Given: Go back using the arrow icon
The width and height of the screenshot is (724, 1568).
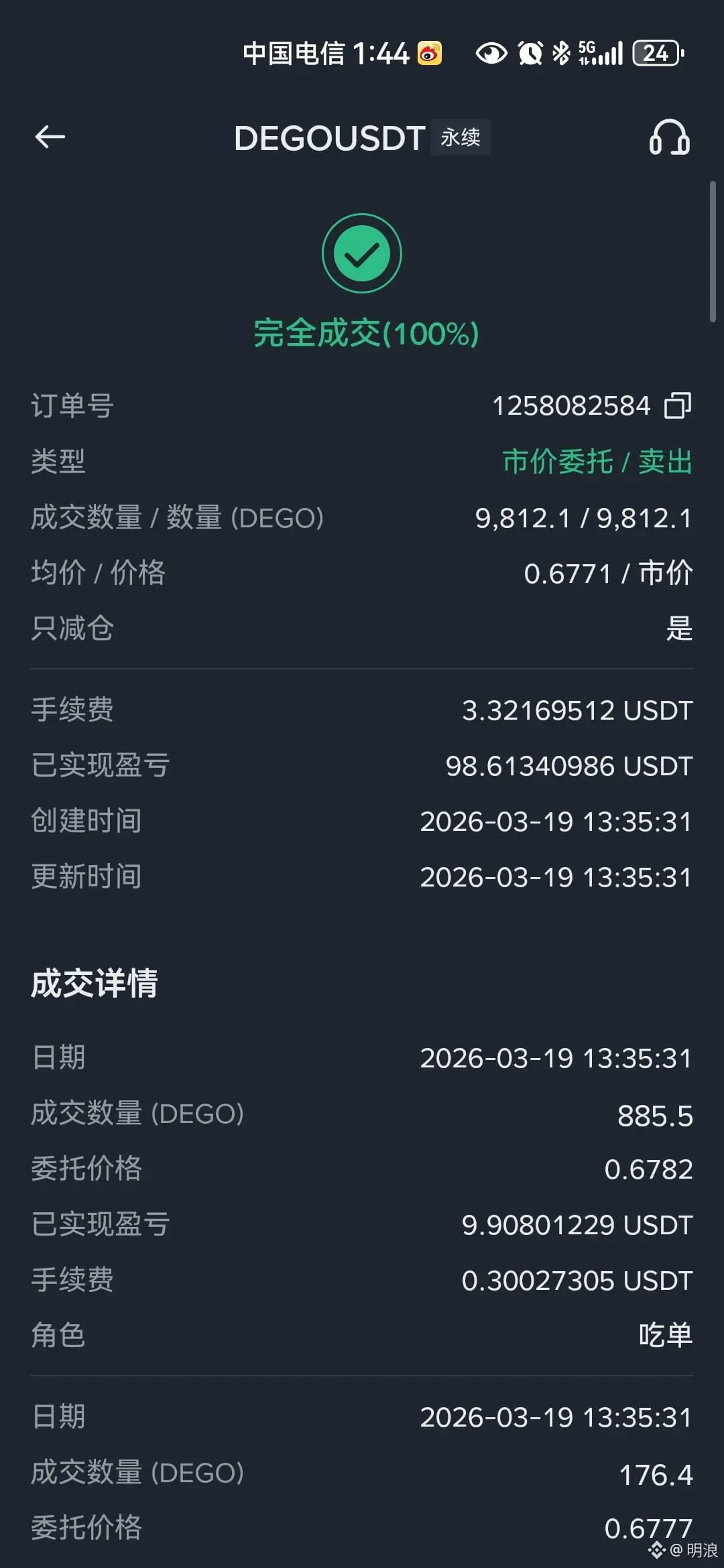Looking at the screenshot, I should coord(50,137).
